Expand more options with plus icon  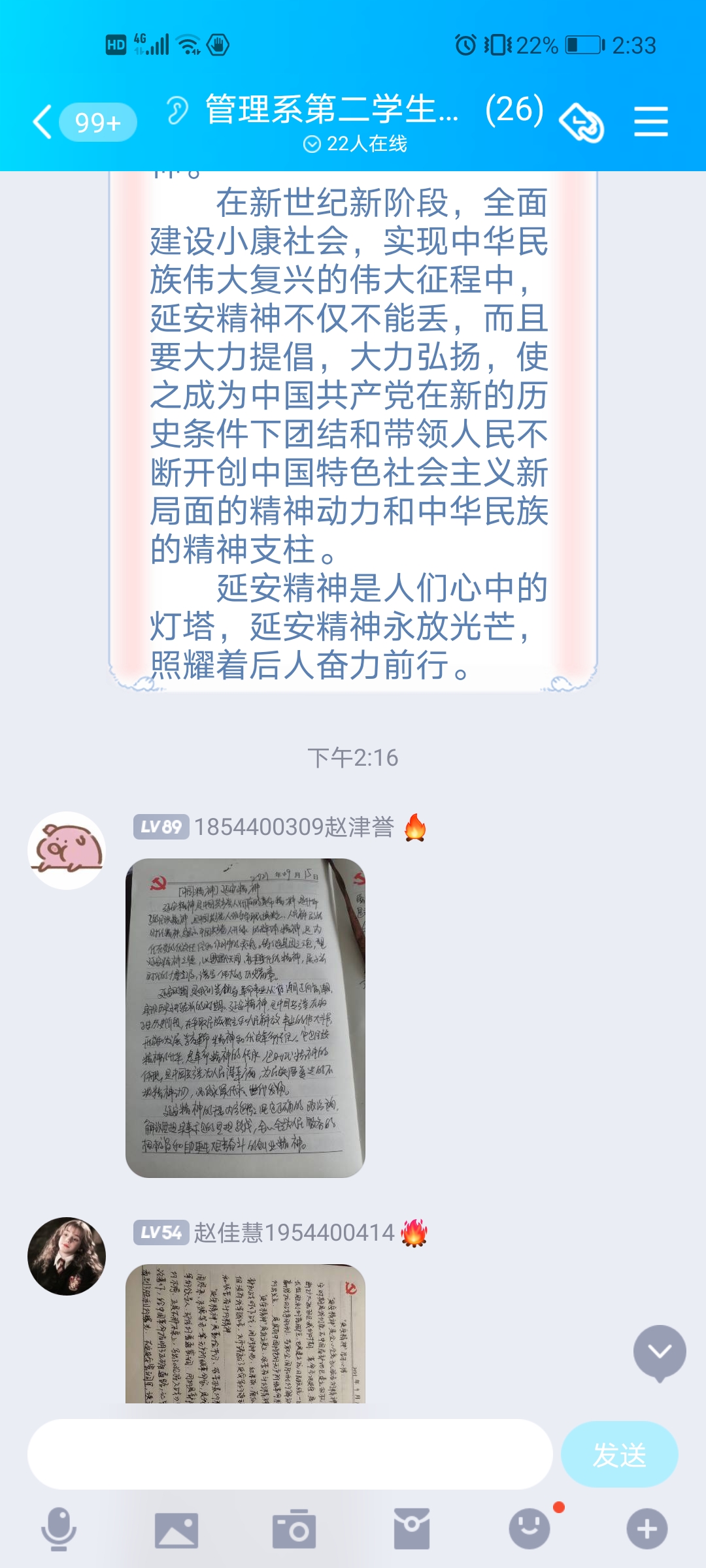(647, 1529)
